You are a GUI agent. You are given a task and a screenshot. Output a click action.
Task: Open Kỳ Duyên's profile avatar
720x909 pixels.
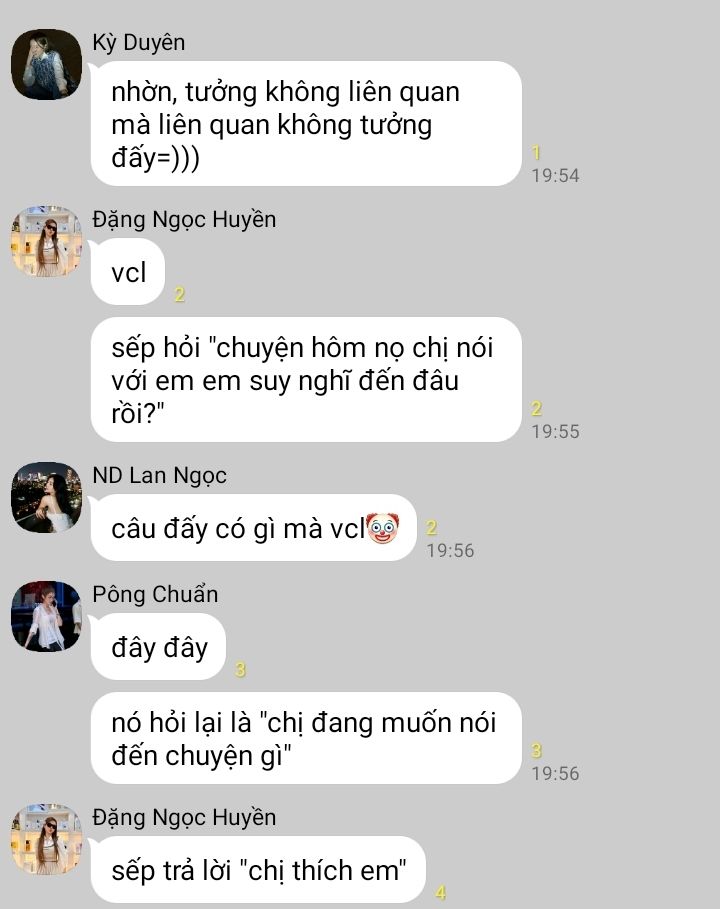(x=46, y=64)
